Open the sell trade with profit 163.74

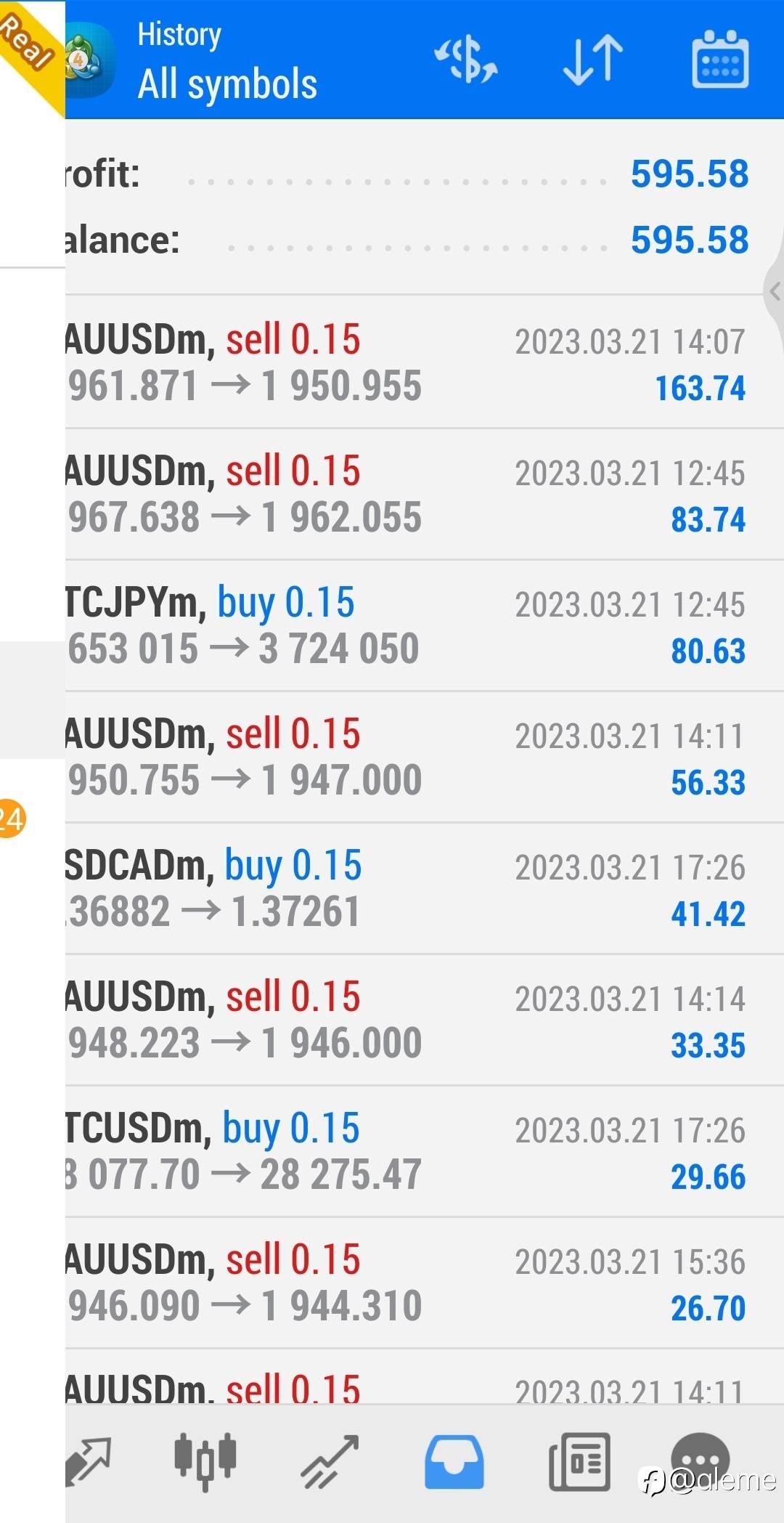[424, 362]
